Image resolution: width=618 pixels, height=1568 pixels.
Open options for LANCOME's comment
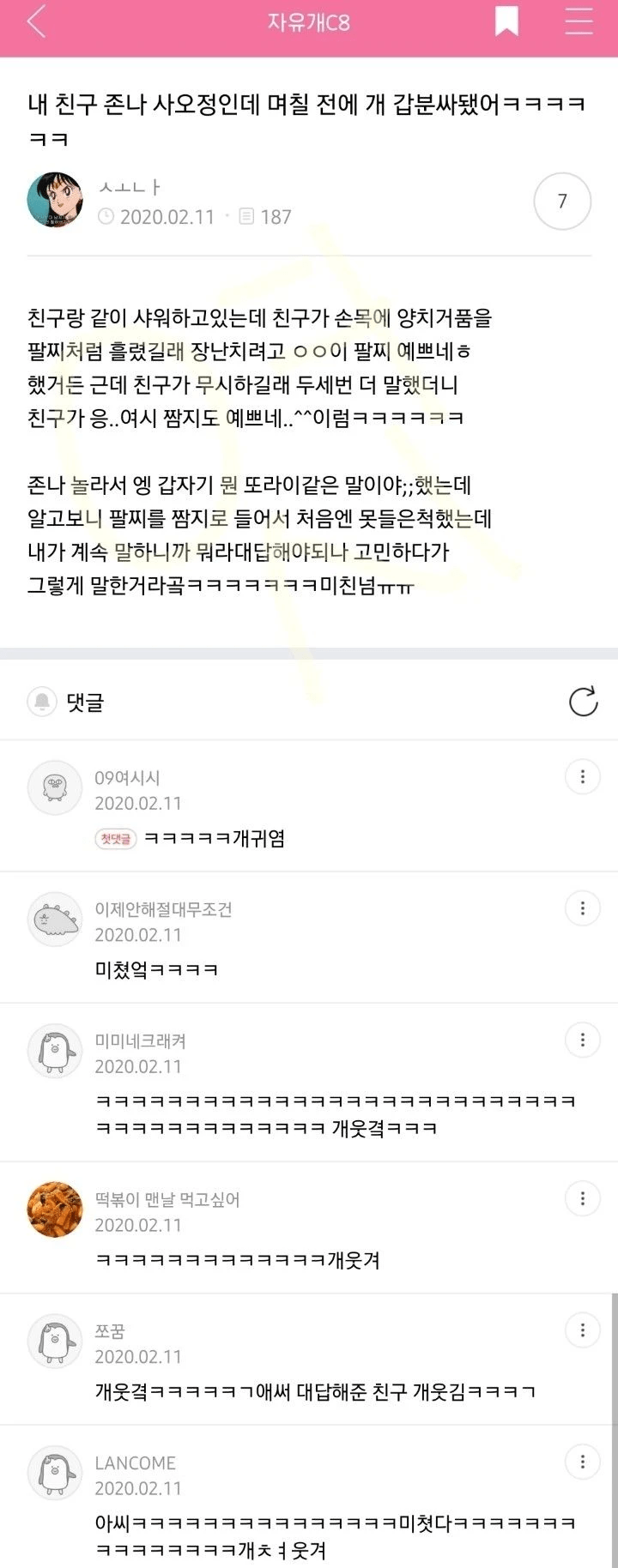[x=583, y=1462]
